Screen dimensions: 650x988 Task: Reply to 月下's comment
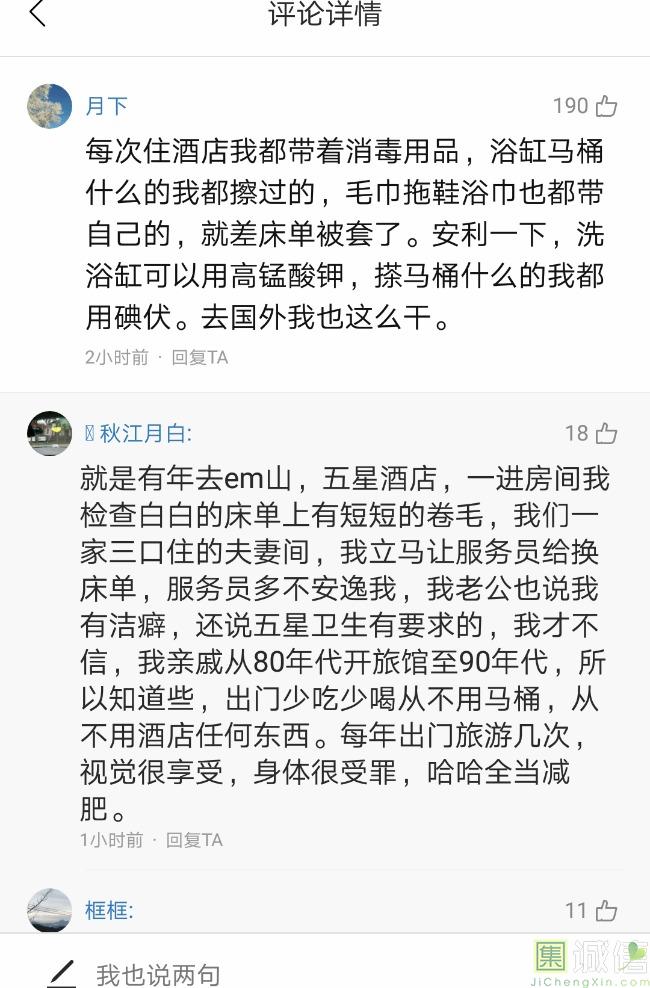click(200, 357)
